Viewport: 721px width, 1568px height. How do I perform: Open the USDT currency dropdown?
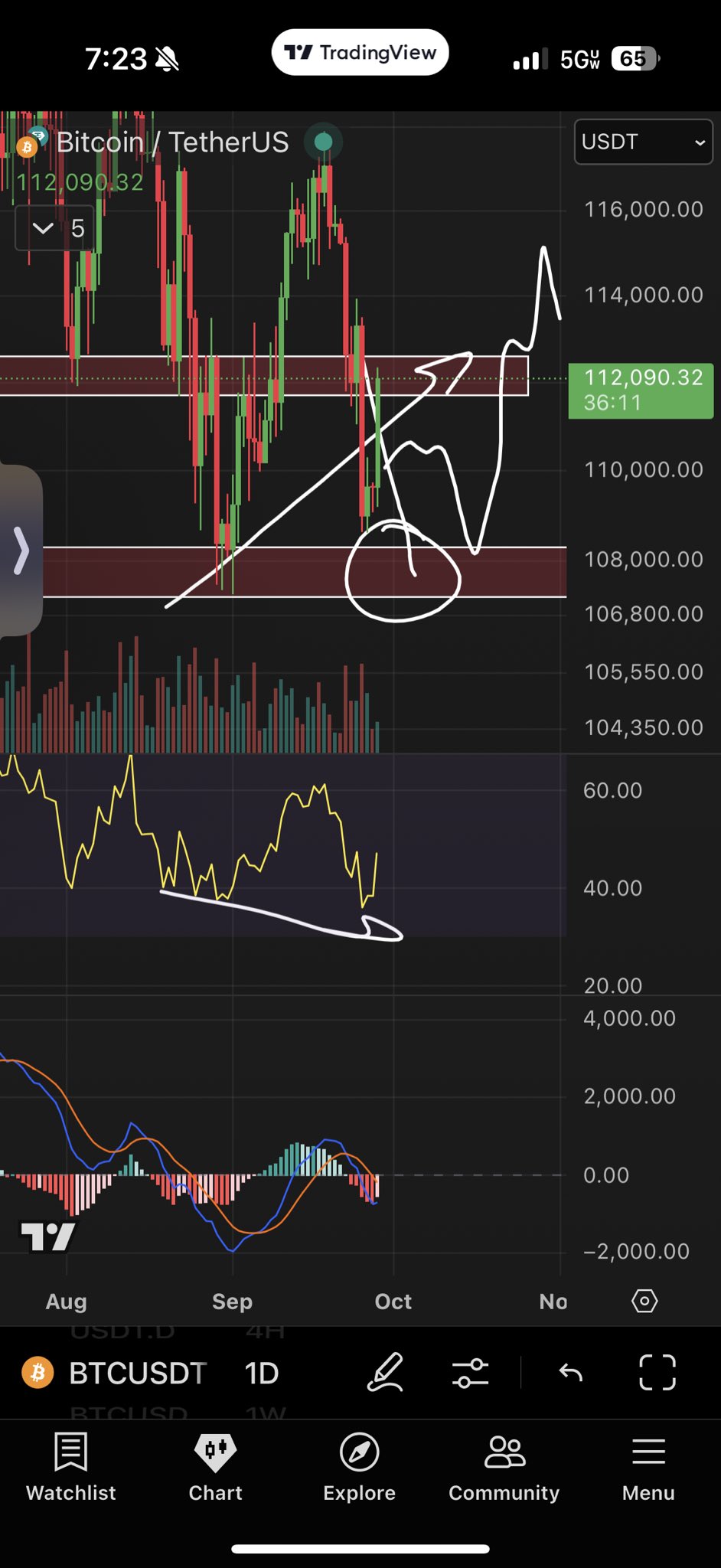click(x=643, y=142)
